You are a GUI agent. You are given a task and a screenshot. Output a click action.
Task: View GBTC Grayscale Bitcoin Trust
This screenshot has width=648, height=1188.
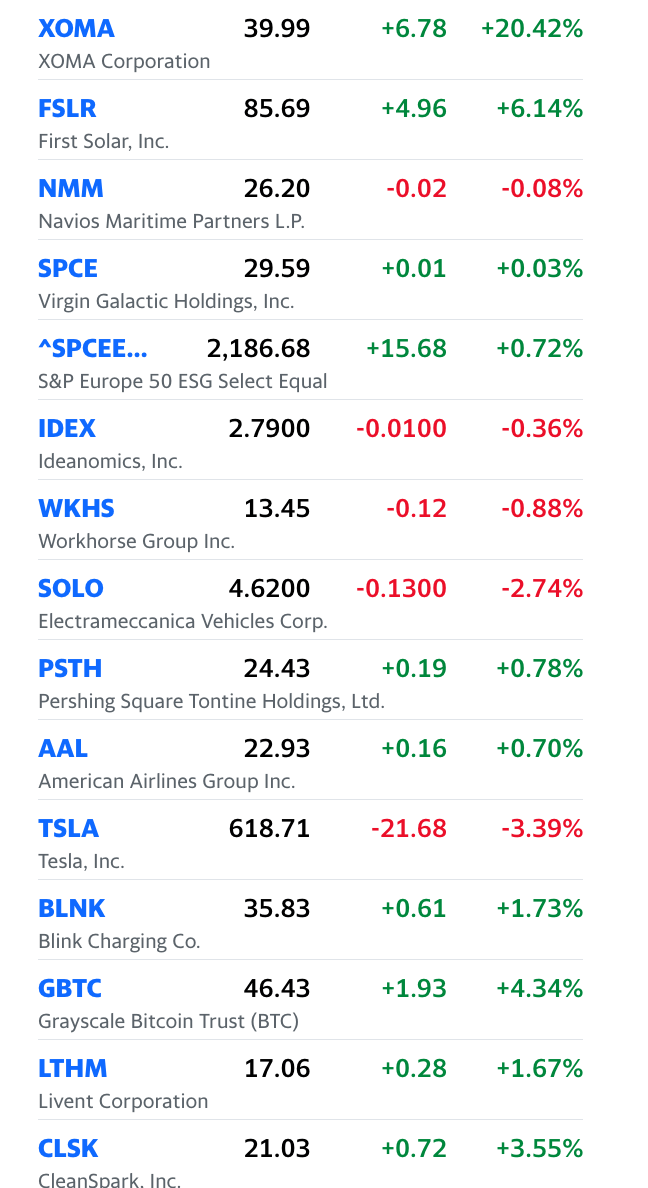[70, 989]
